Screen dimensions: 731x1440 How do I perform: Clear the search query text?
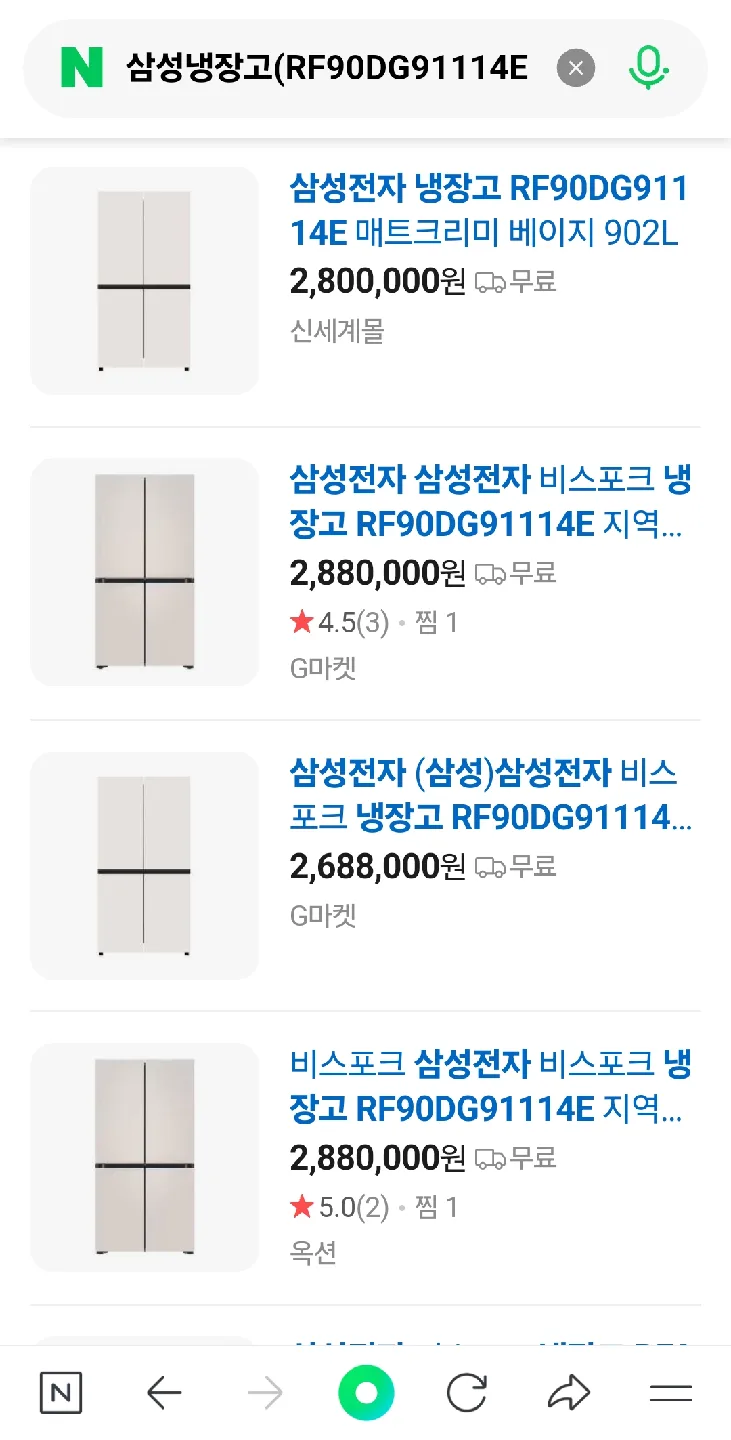click(576, 69)
